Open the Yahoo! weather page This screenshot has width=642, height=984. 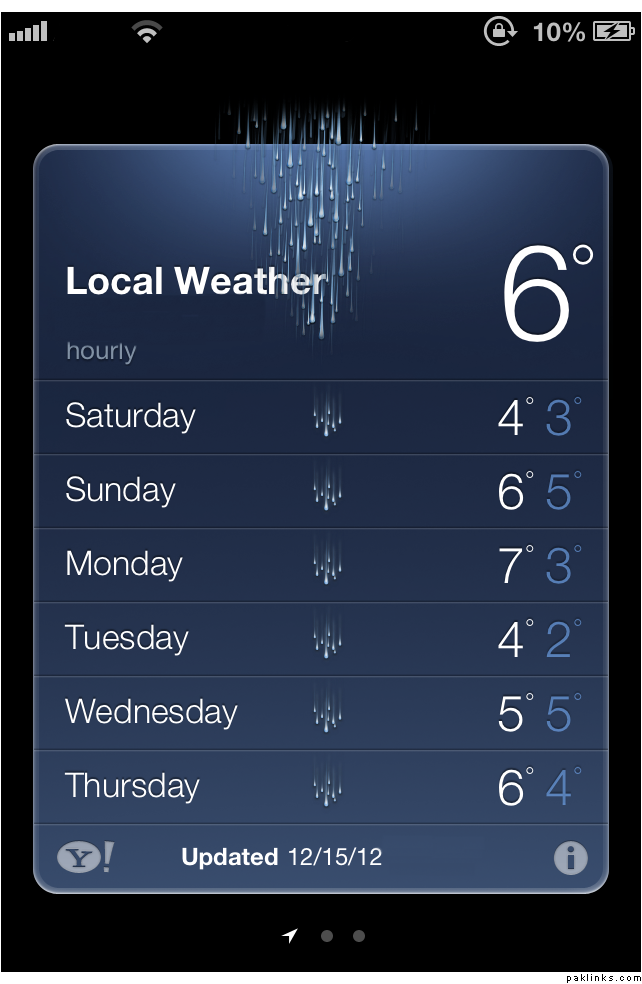(85, 857)
